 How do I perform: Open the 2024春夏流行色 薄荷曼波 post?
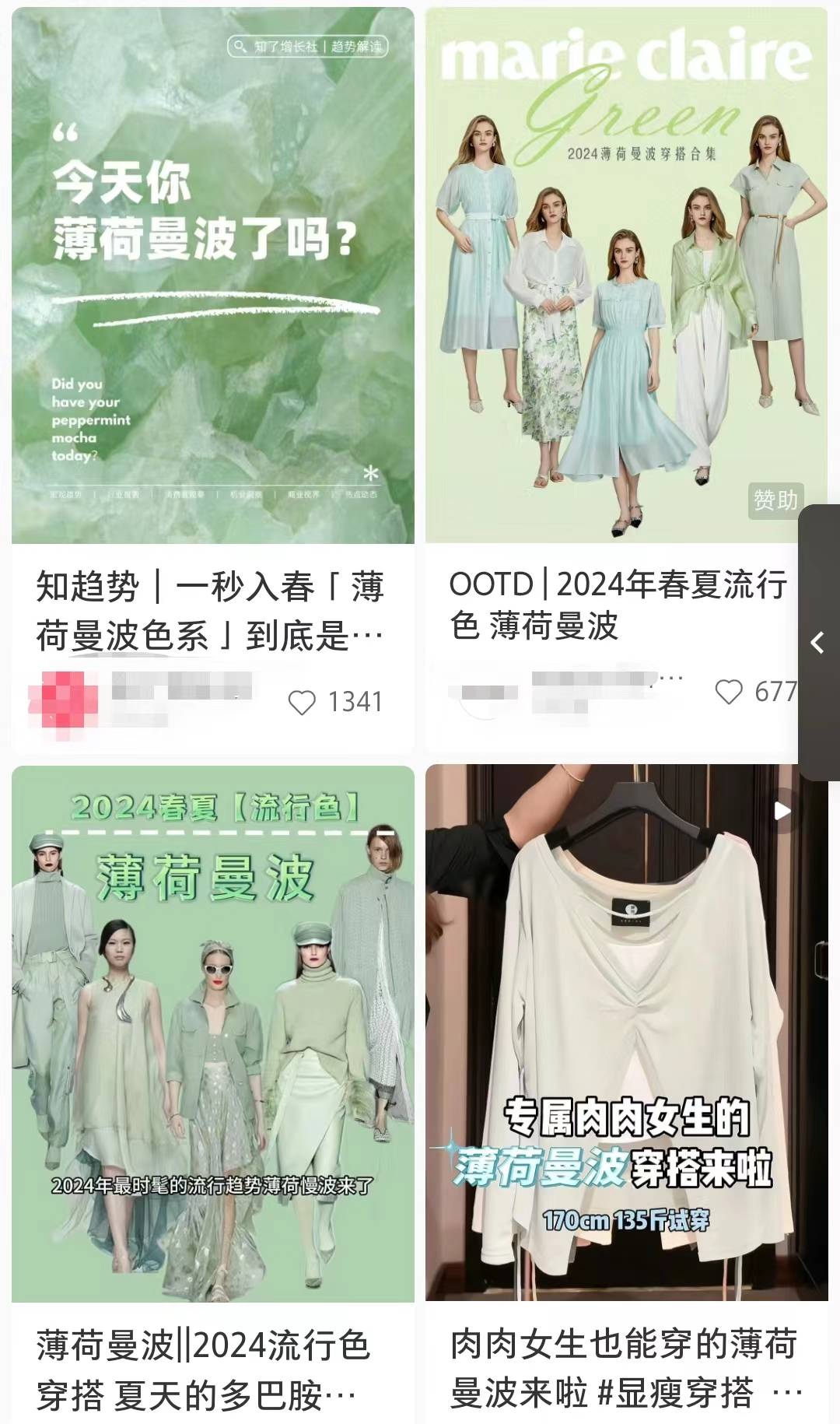[x=212, y=1033]
